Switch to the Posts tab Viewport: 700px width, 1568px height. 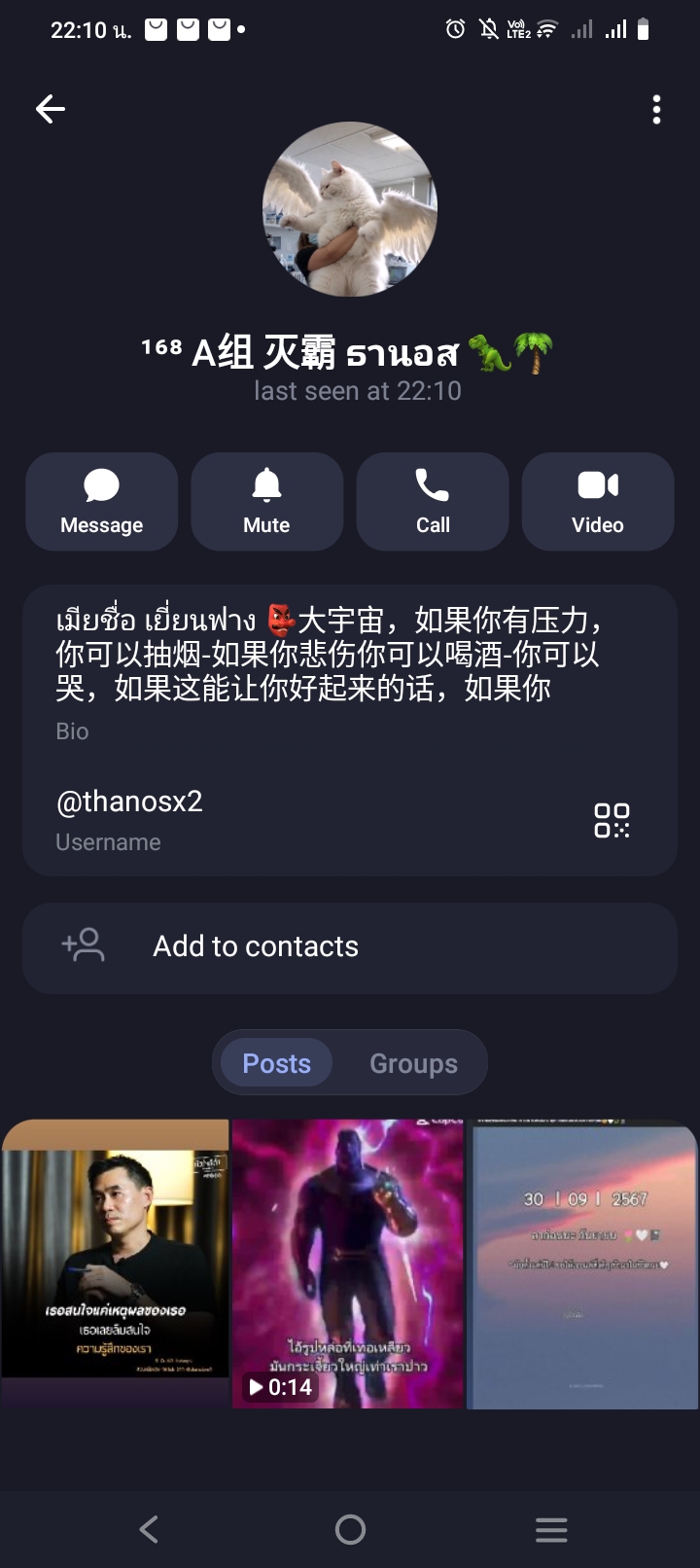[x=277, y=1063]
